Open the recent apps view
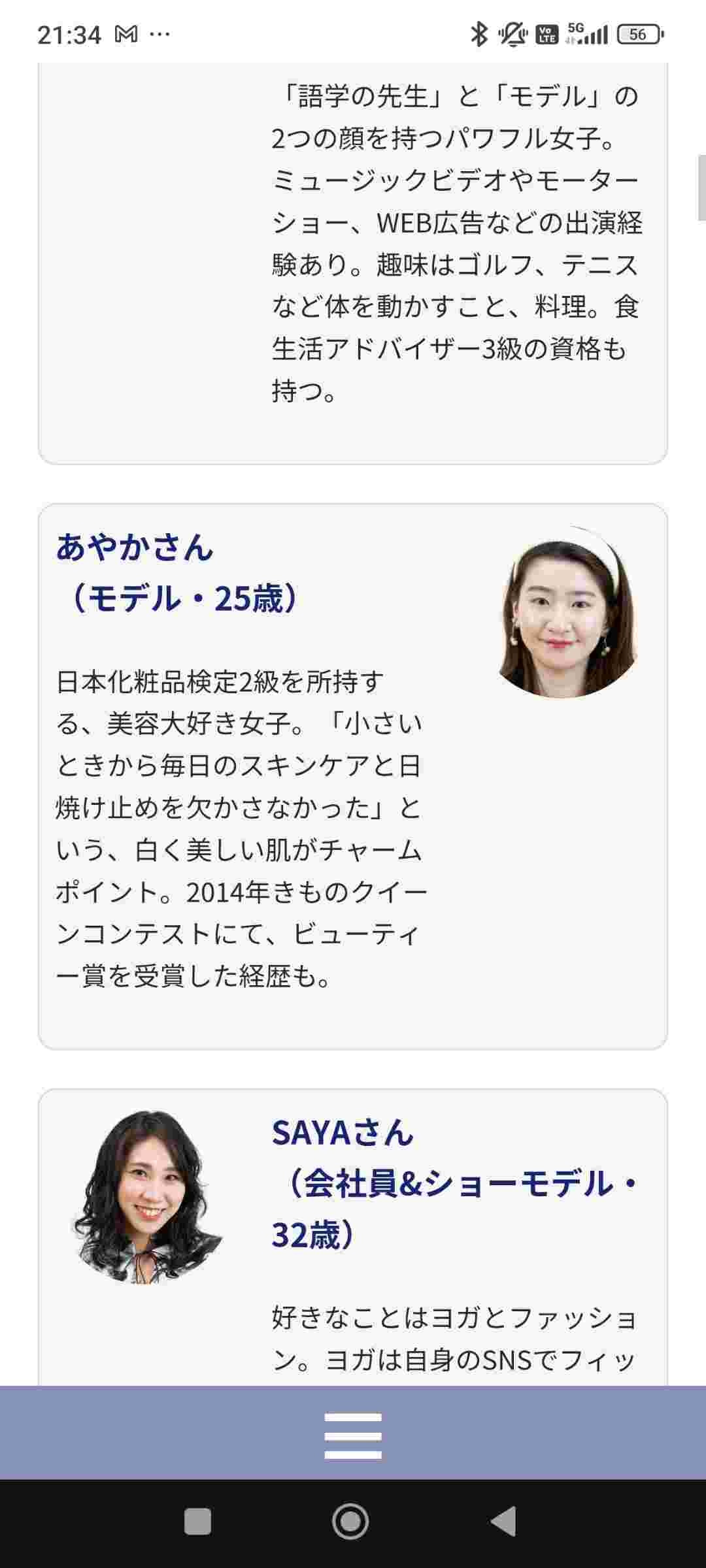Image resolution: width=706 pixels, height=1568 pixels. tap(197, 1521)
